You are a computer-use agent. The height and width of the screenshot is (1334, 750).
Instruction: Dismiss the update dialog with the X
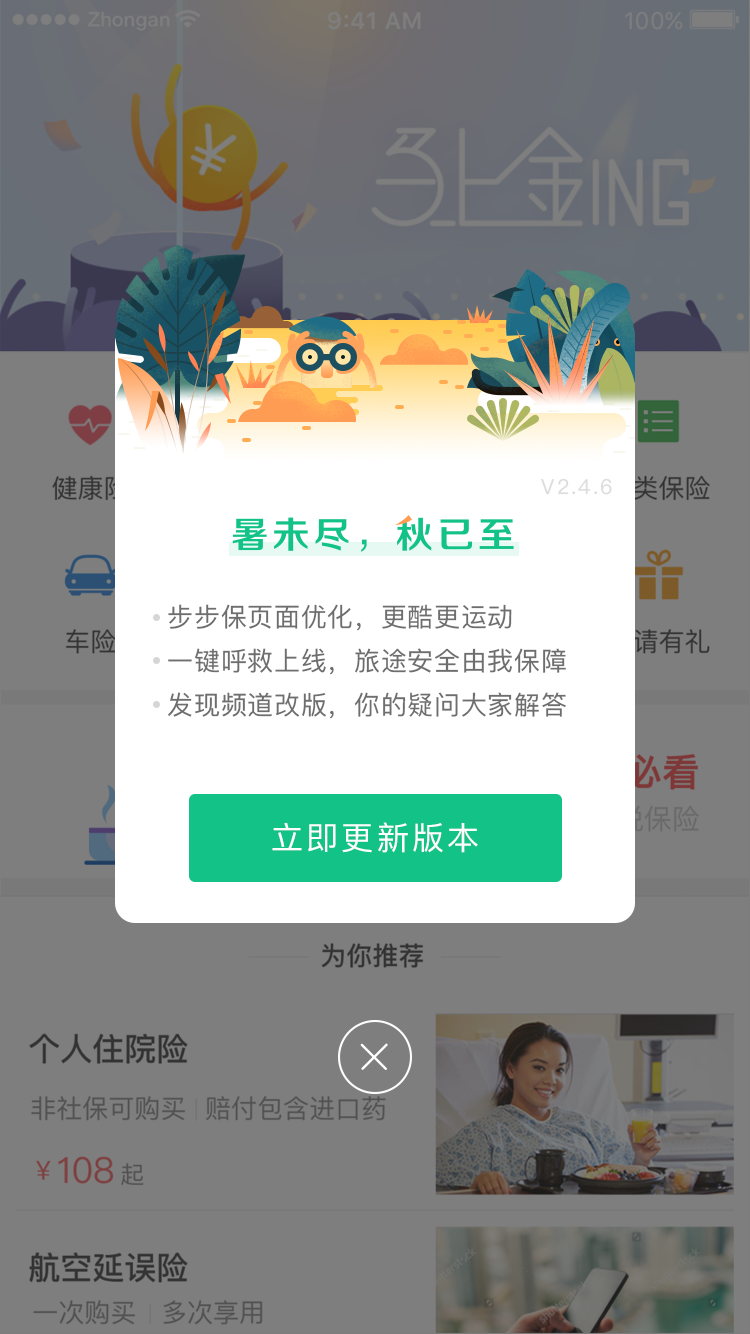pyautogui.click(x=375, y=1057)
